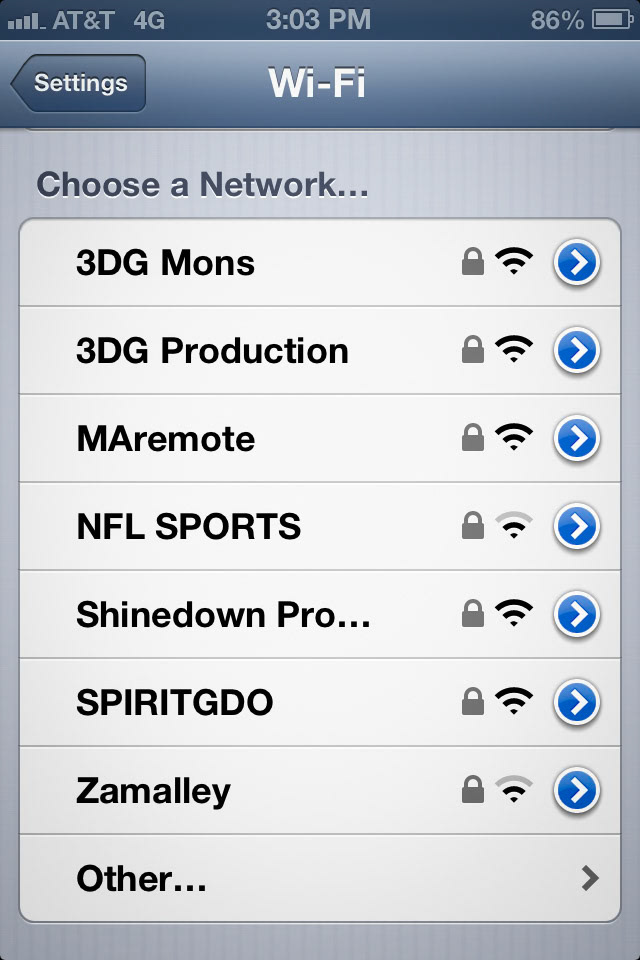Screen dimensions: 640x960
Task: Go back to Settings
Action: point(79,83)
